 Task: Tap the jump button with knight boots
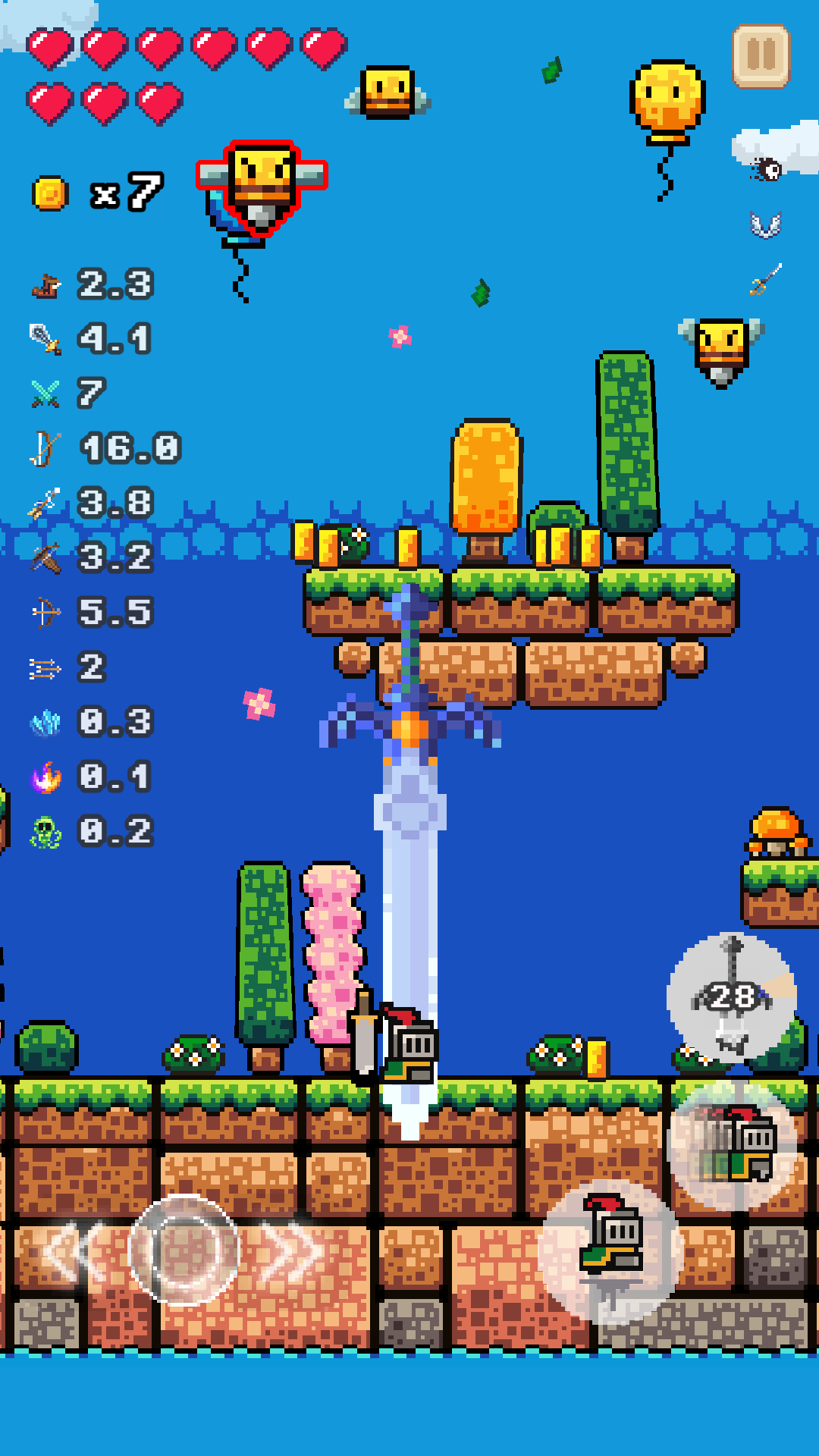pos(611,1251)
